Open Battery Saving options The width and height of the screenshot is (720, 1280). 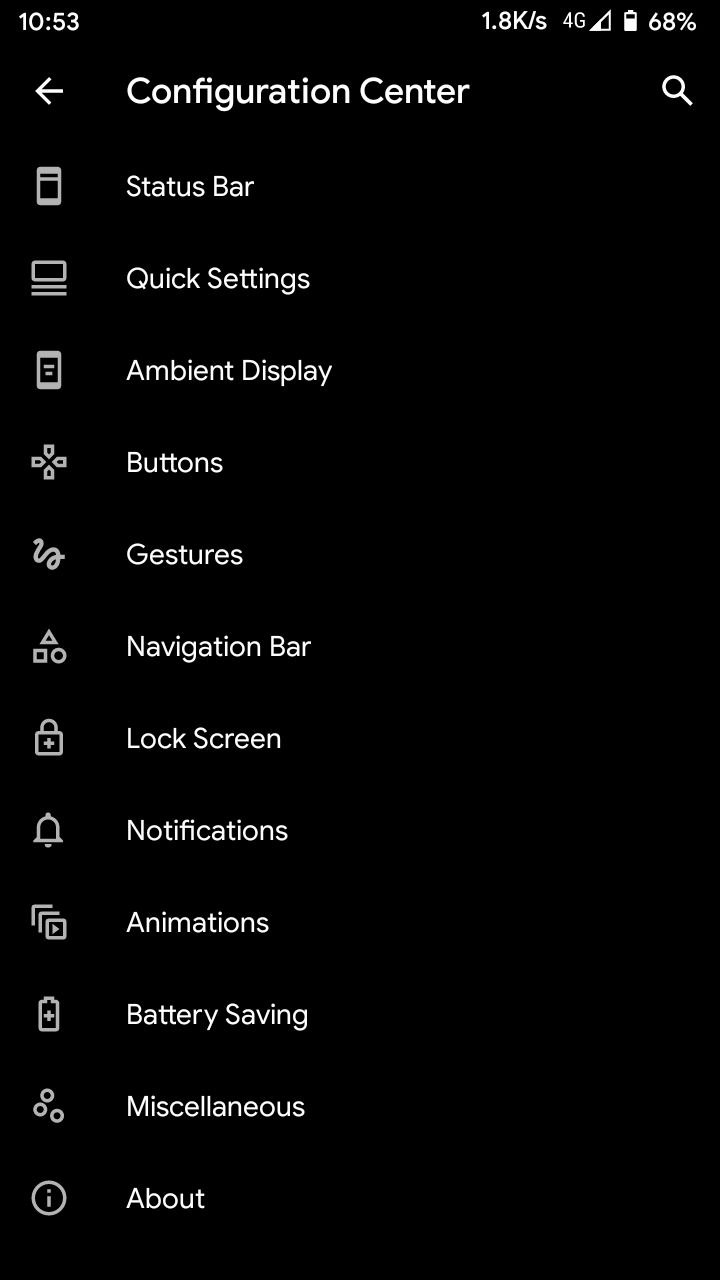(360, 1015)
